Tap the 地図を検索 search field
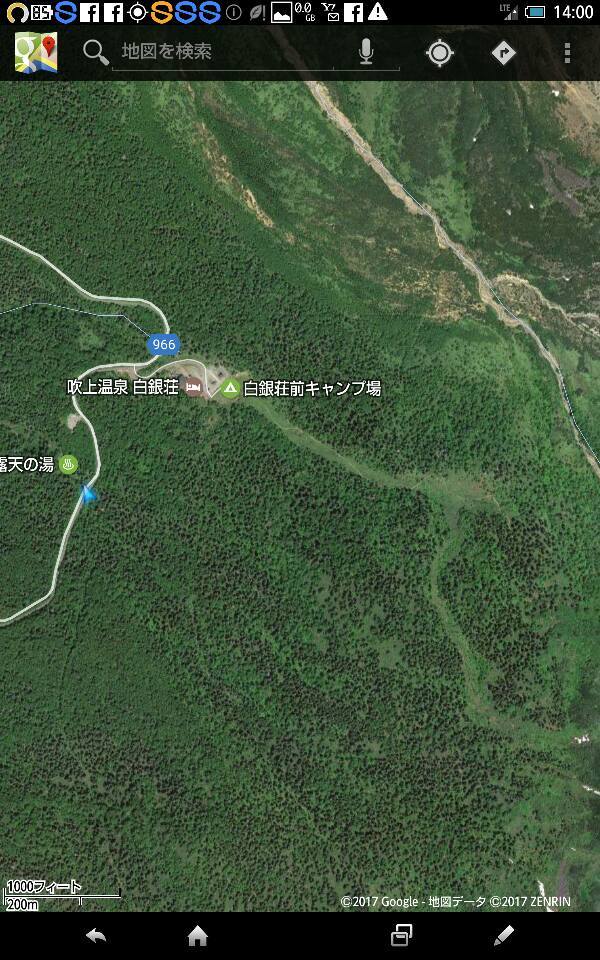600x960 pixels. pos(225,52)
